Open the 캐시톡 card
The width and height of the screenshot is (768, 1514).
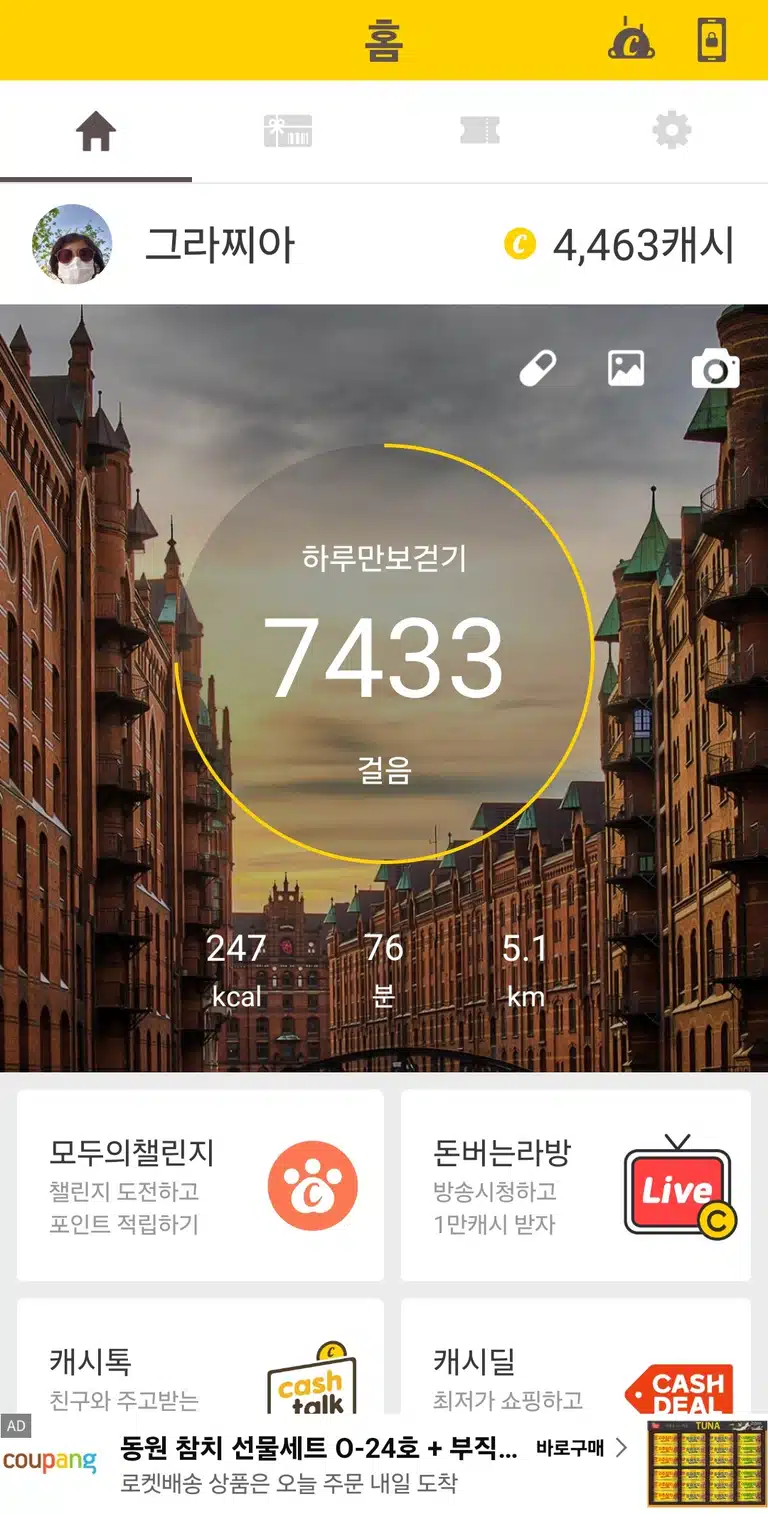pyautogui.click(x=200, y=1356)
